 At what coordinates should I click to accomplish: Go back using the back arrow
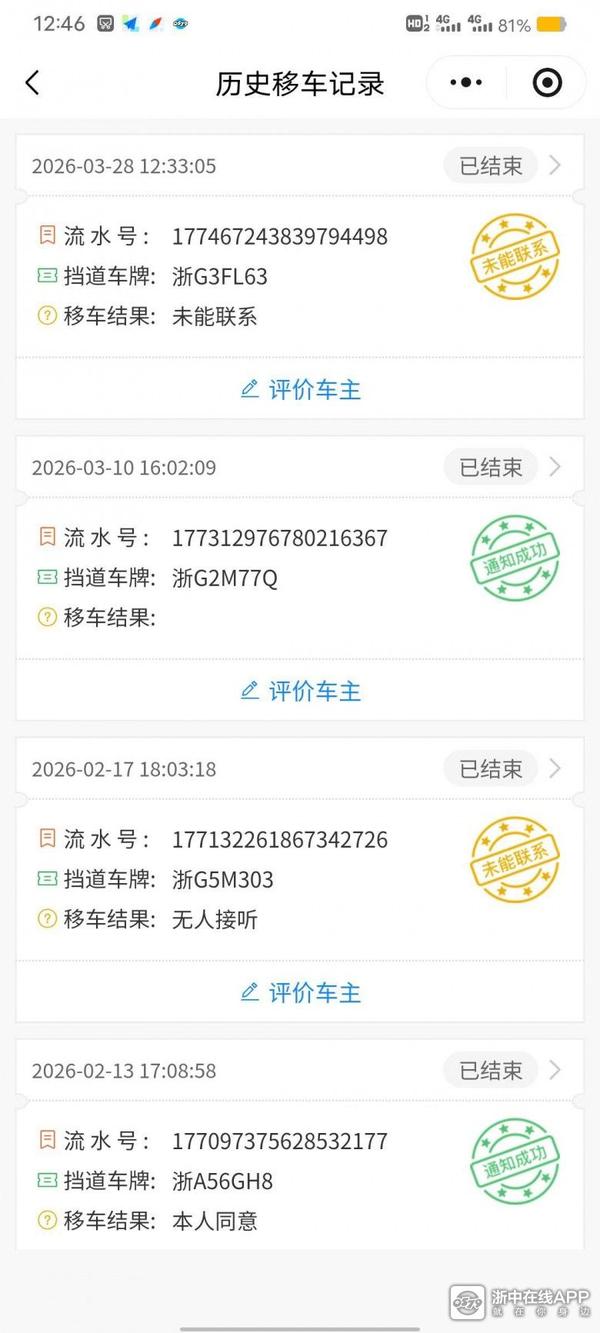pyautogui.click(x=33, y=83)
